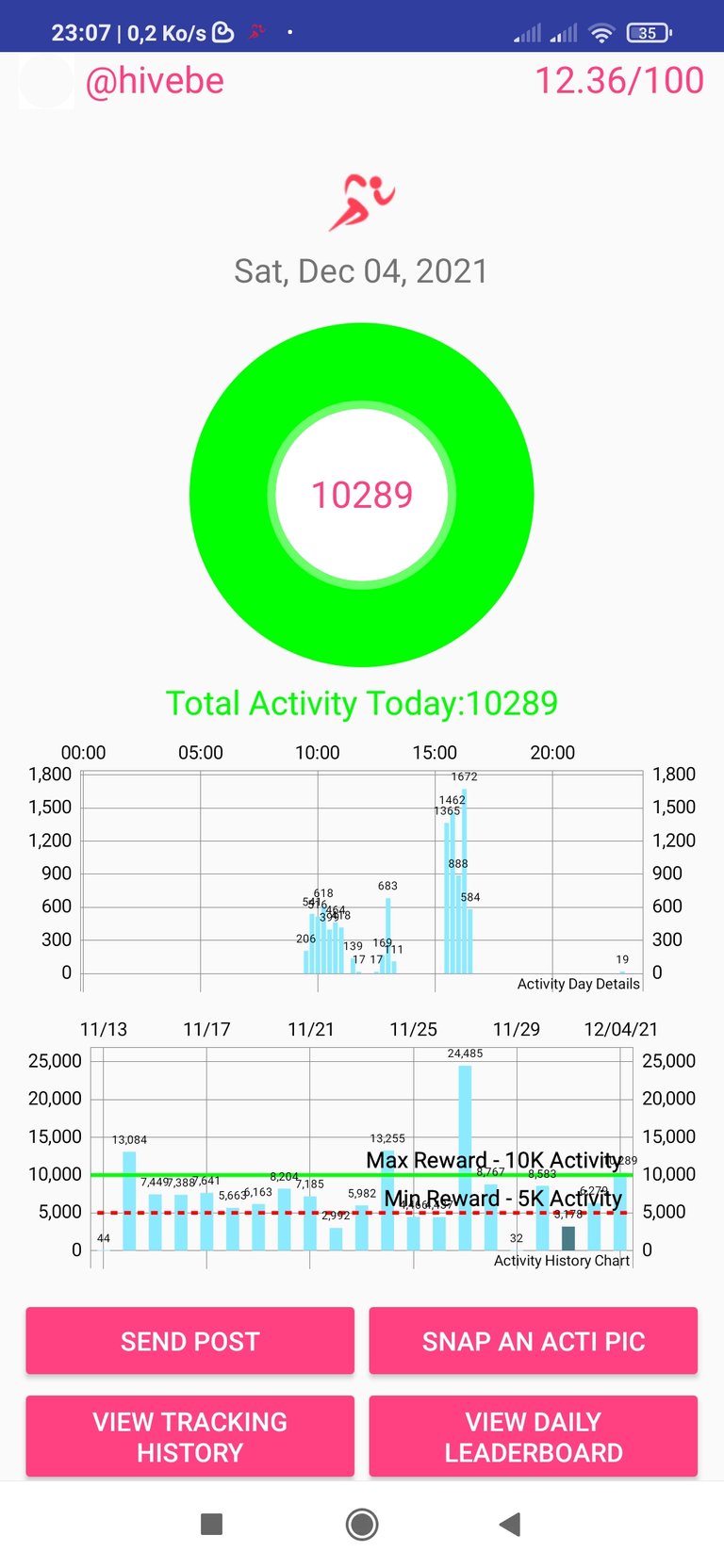Go to the home screen
Image resolution: width=724 pixels, height=1568 pixels.
[x=362, y=1524]
